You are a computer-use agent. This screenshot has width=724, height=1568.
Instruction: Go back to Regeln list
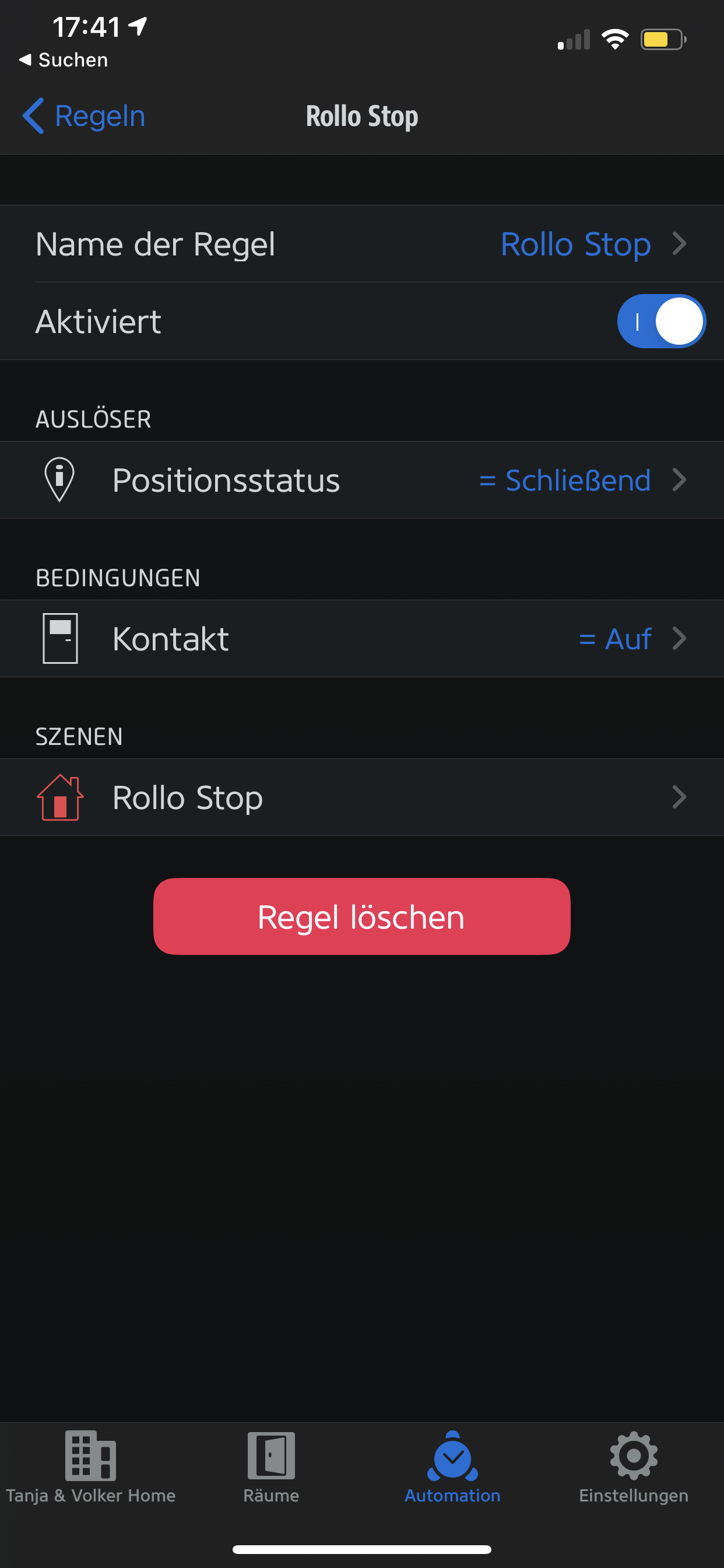coord(84,116)
